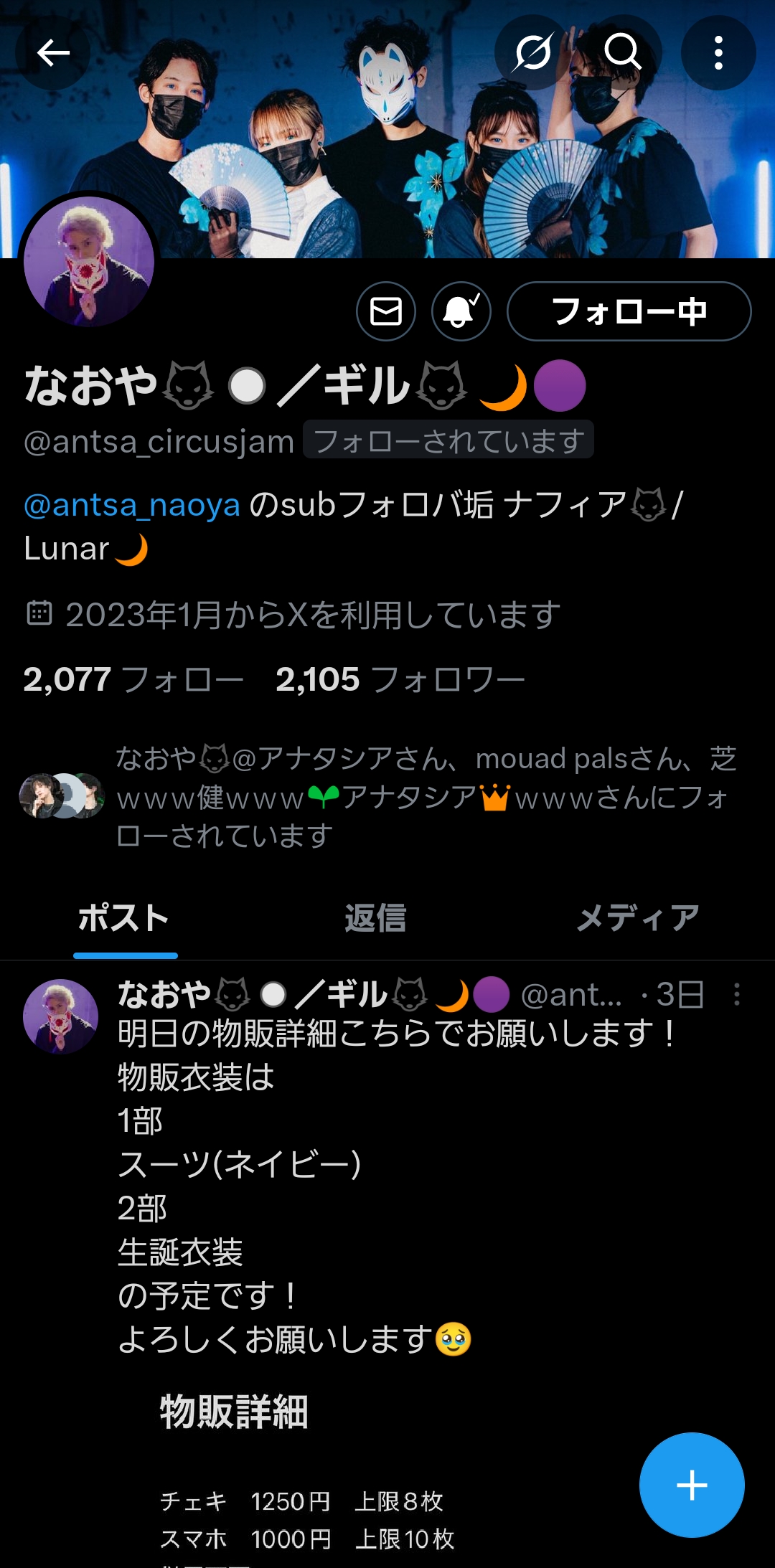The width and height of the screenshot is (775, 1568).
Task: Change post notification settings with the bell
Action: pyautogui.click(x=461, y=311)
